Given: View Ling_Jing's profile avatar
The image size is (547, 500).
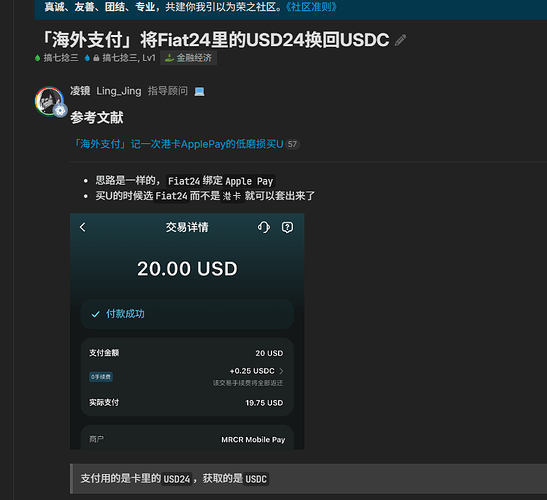Looking at the screenshot, I should [x=49, y=101].
